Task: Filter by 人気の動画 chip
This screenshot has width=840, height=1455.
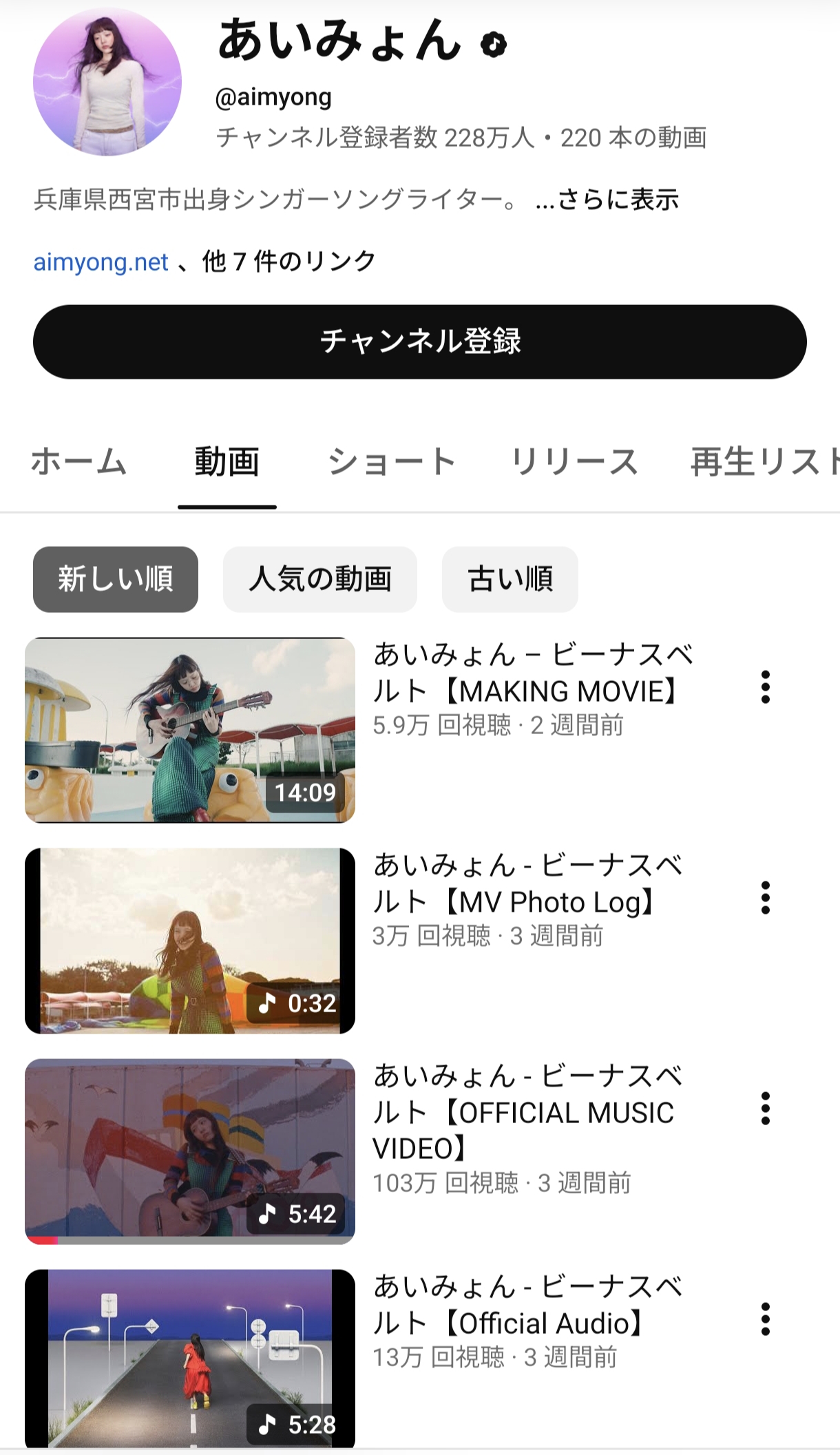Action: [x=319, y=579]
